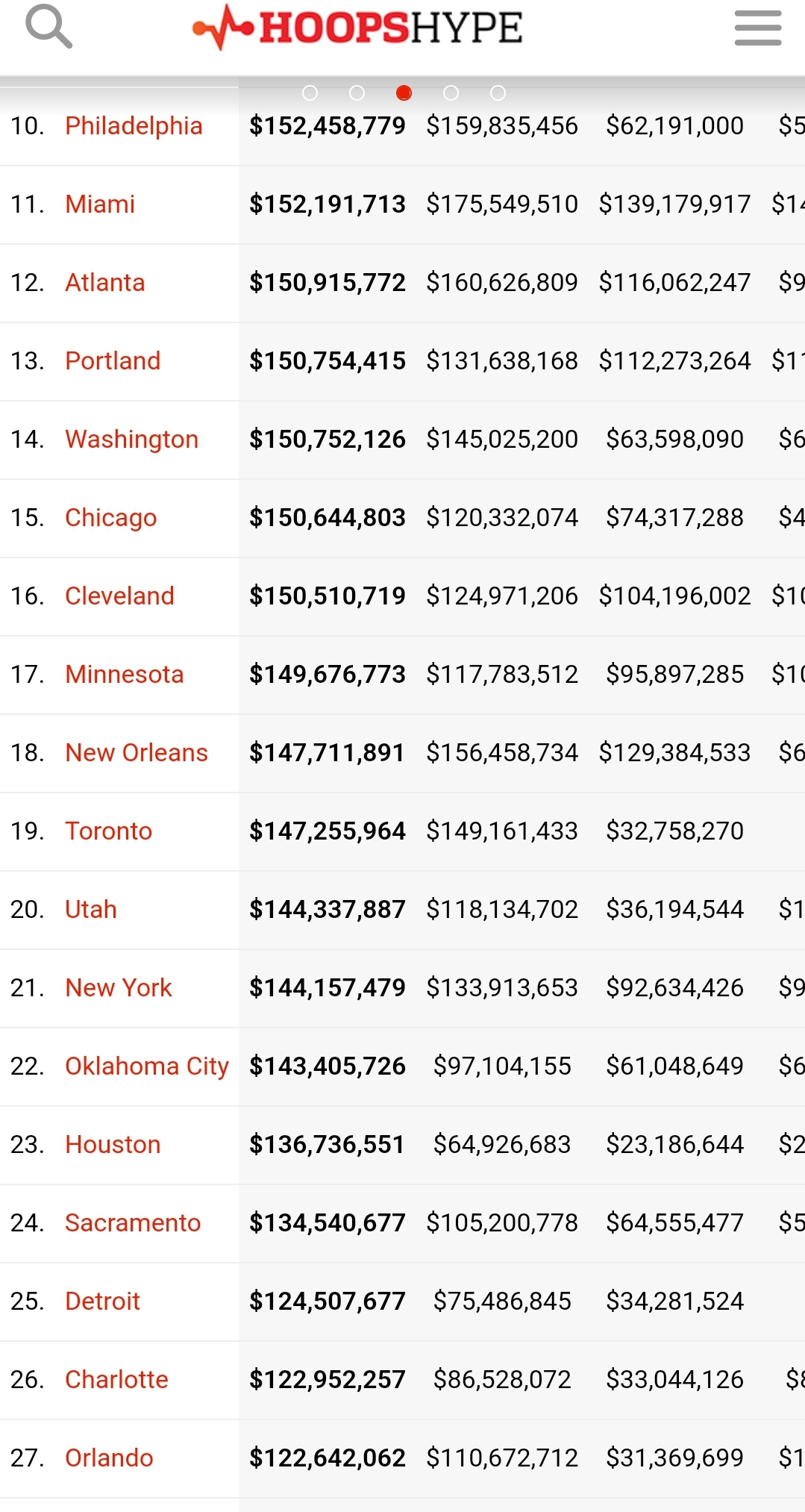Open the Philadelphia team link
The height and width of the screenshot is (1512, 805).
click(x=134, y=125)
